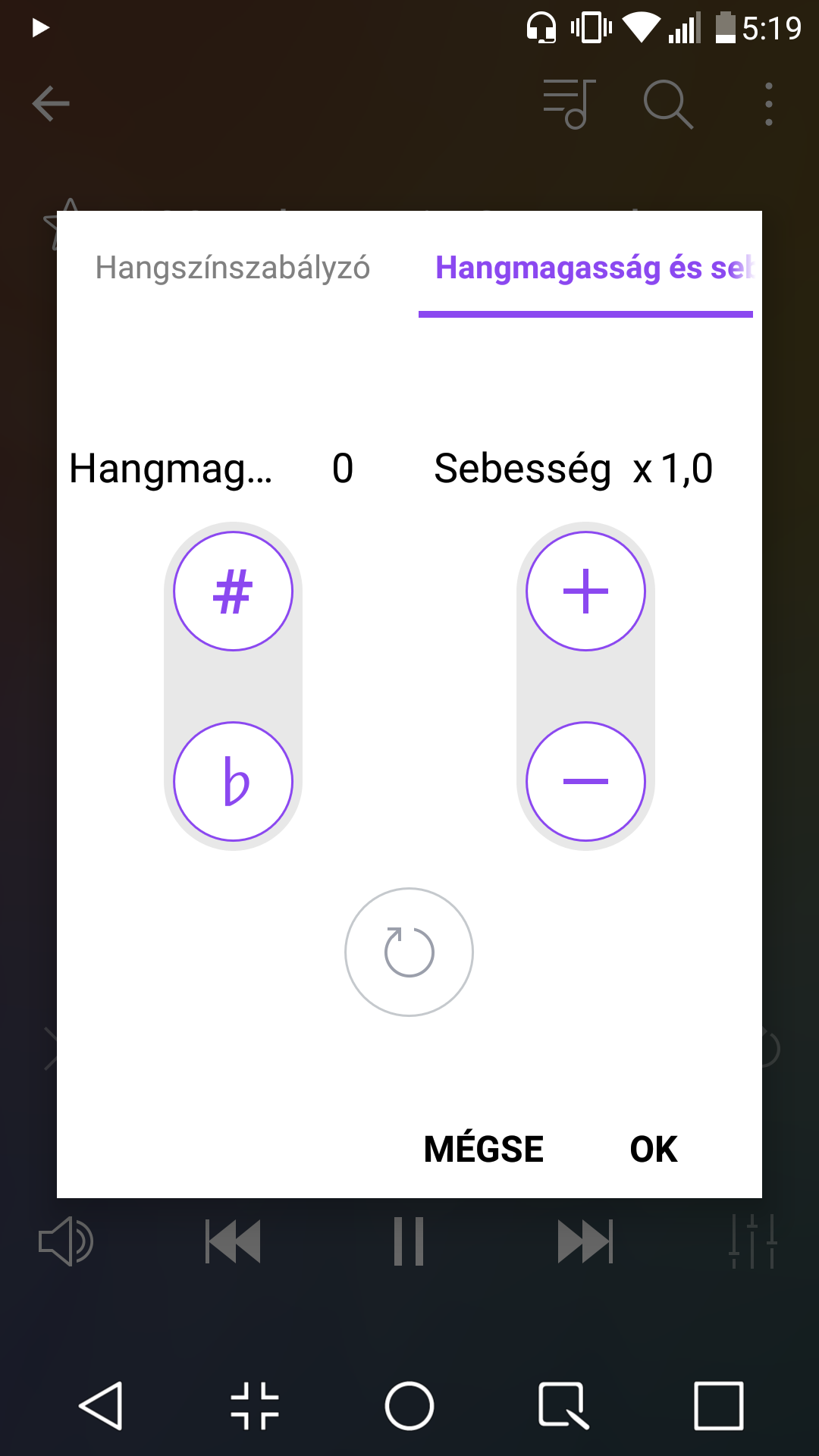Image resolution: width=819 pixels, height=1456 pixels.
Task: Reset pitch and speed with circular arrow
Action: [409, 952]
